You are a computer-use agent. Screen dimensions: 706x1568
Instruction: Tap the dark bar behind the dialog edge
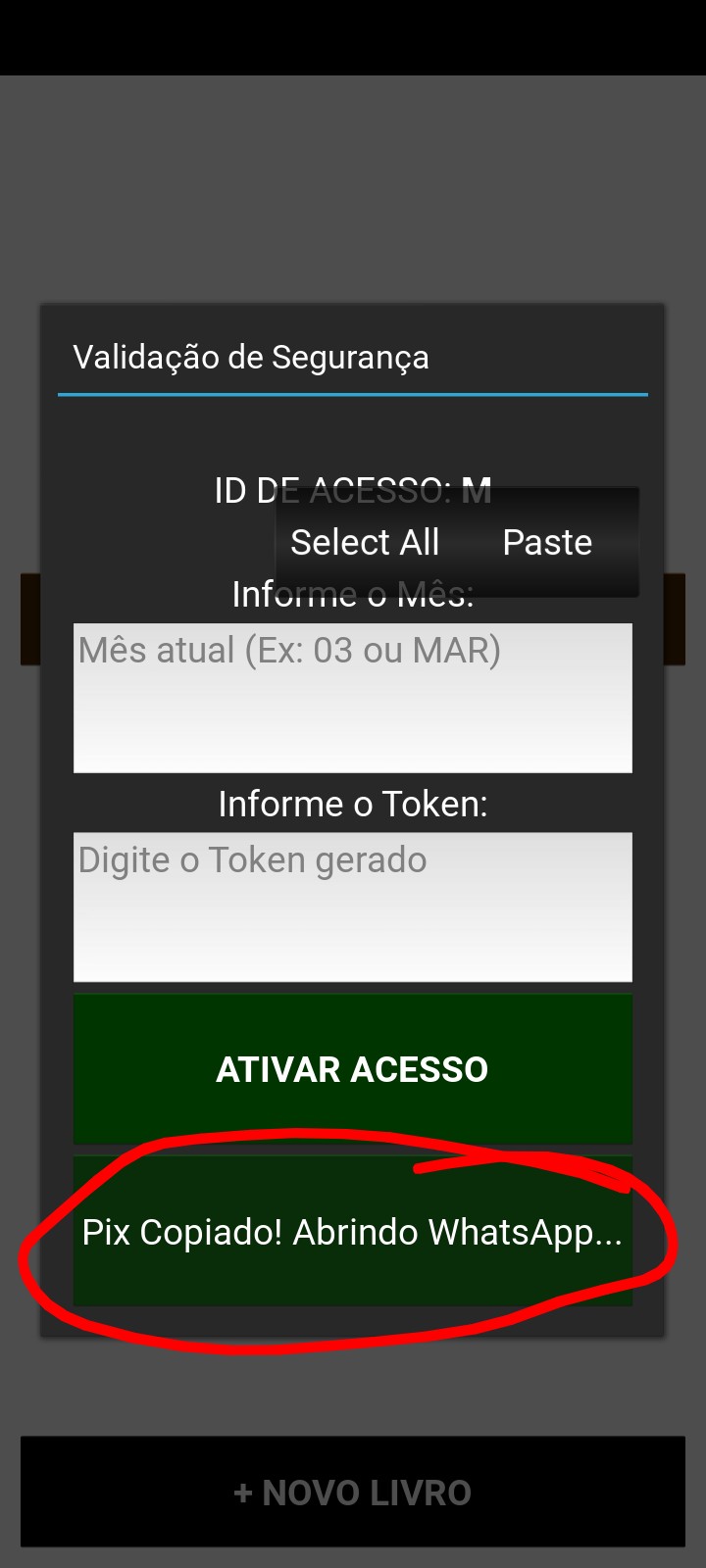tap(29, 617)
